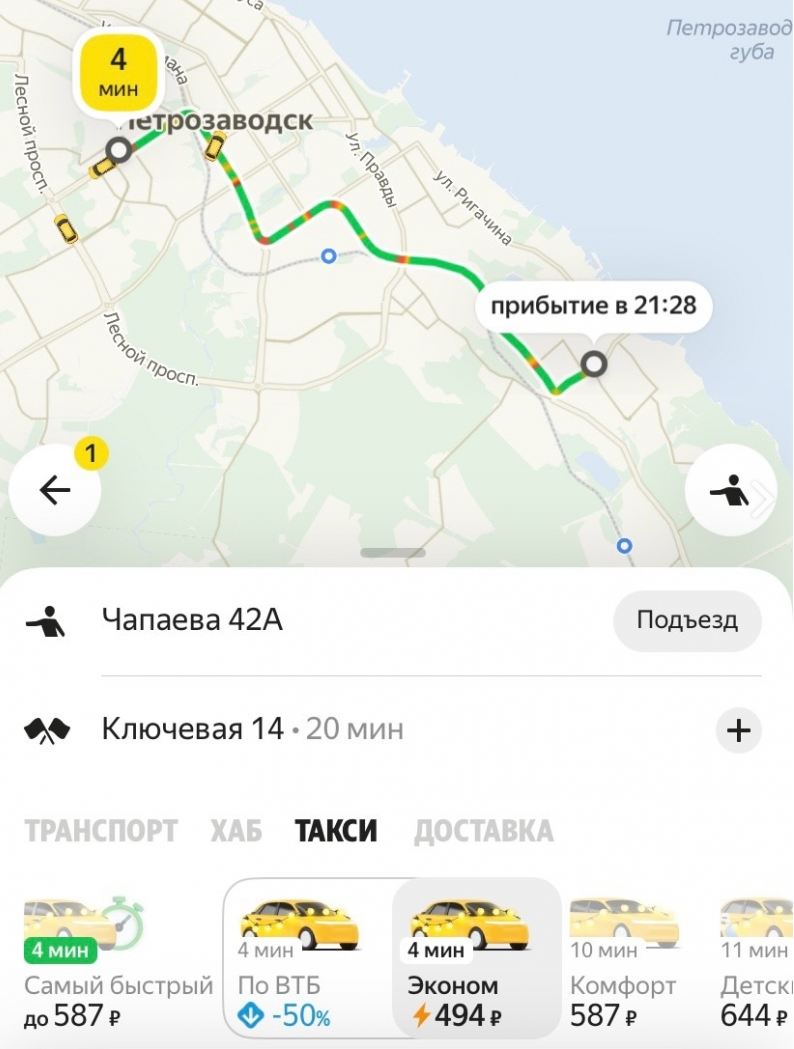Tap the bottom sheet drag handle
The image size is (794, 1049).
[393, 552]
